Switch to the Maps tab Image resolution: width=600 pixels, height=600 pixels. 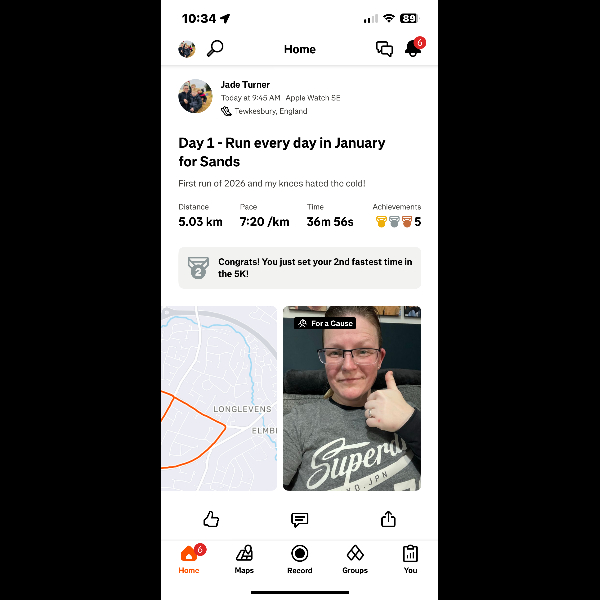point(244,559)
